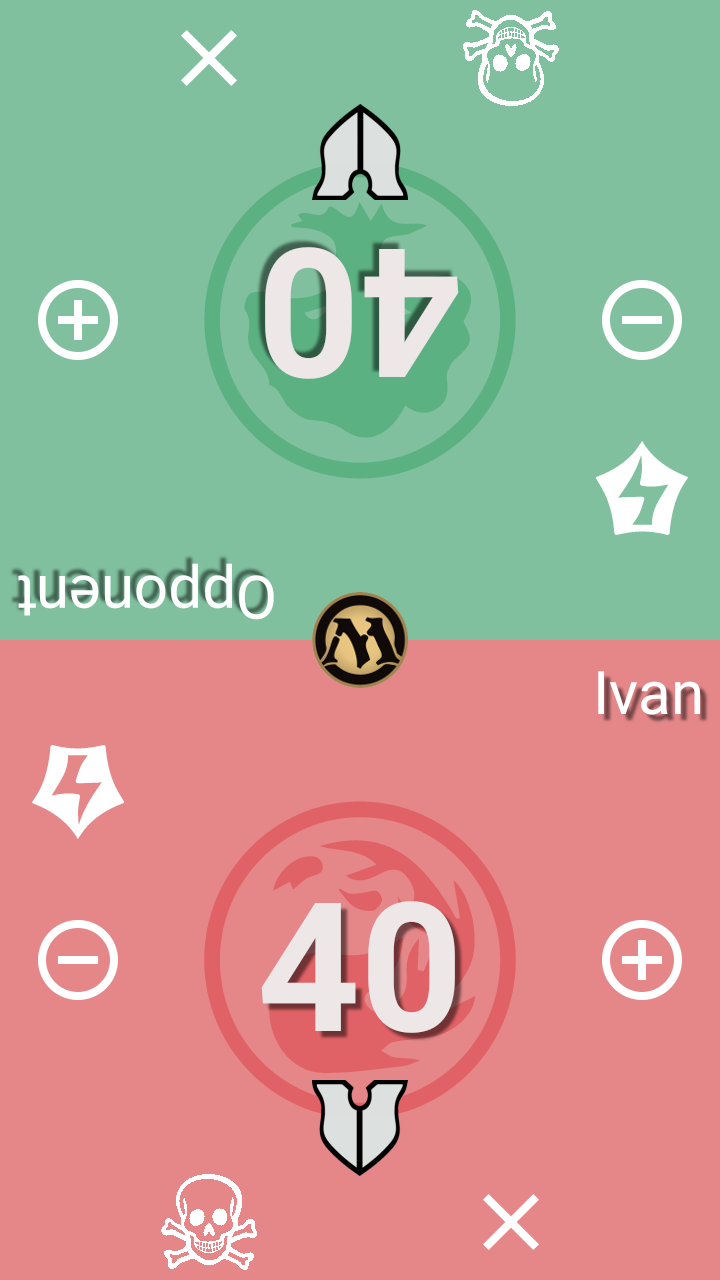Viewport: 720px width, 1280px height.
Task: Tap Opponent's energy lightning counter icon
Action: pyautogui.click(x=642, y=489)
